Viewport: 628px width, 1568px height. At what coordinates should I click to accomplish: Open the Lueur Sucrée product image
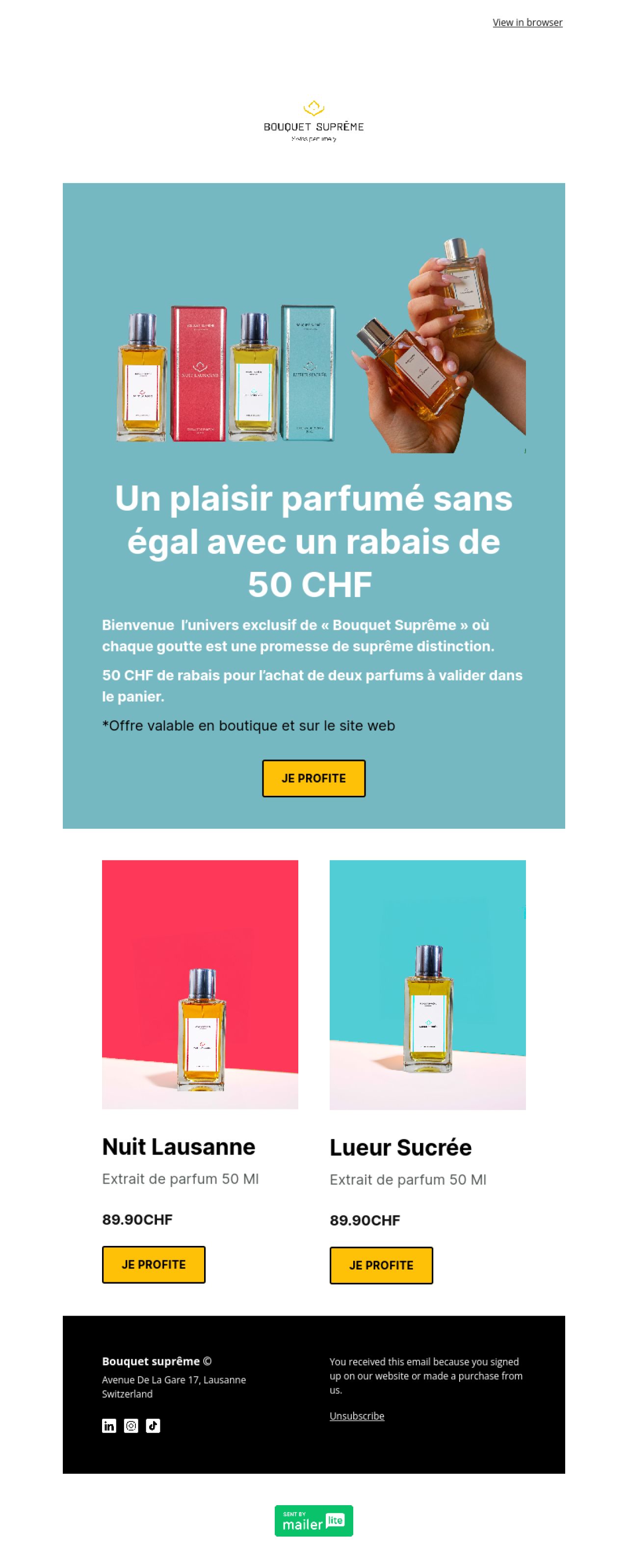coord(427,984)
